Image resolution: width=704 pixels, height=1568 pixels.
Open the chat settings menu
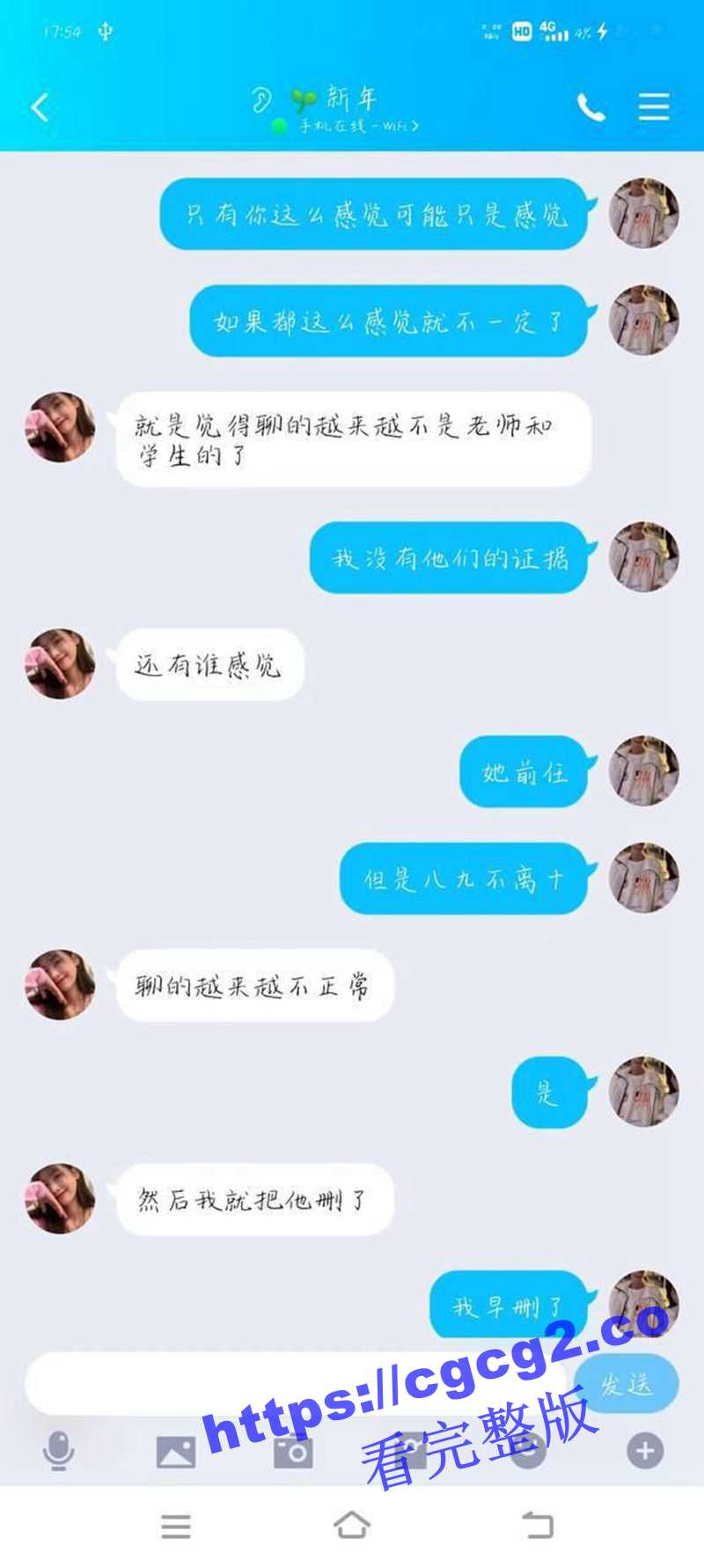click(653, 107)
